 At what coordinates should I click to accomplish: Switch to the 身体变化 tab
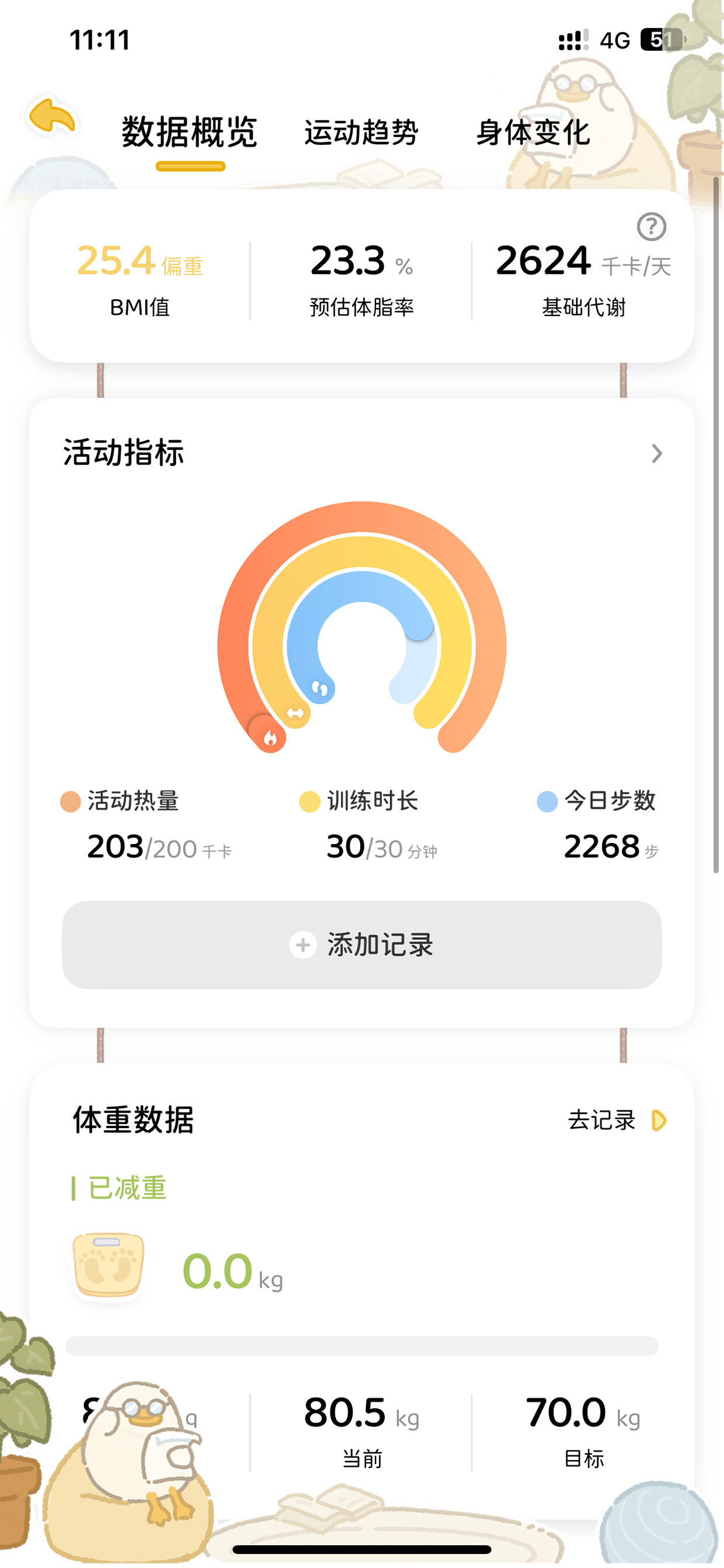[533, 133]
